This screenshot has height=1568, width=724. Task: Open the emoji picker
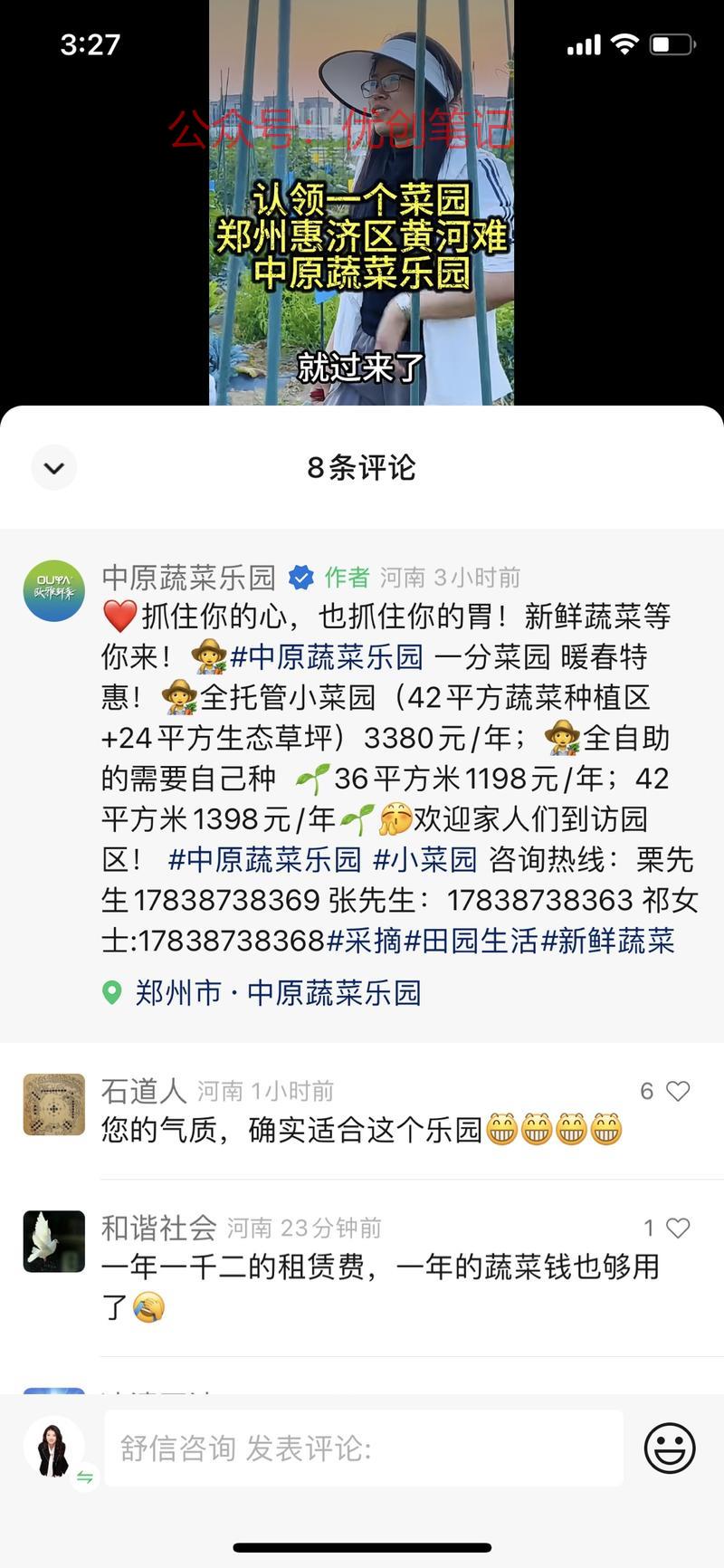coord(669,1448)
